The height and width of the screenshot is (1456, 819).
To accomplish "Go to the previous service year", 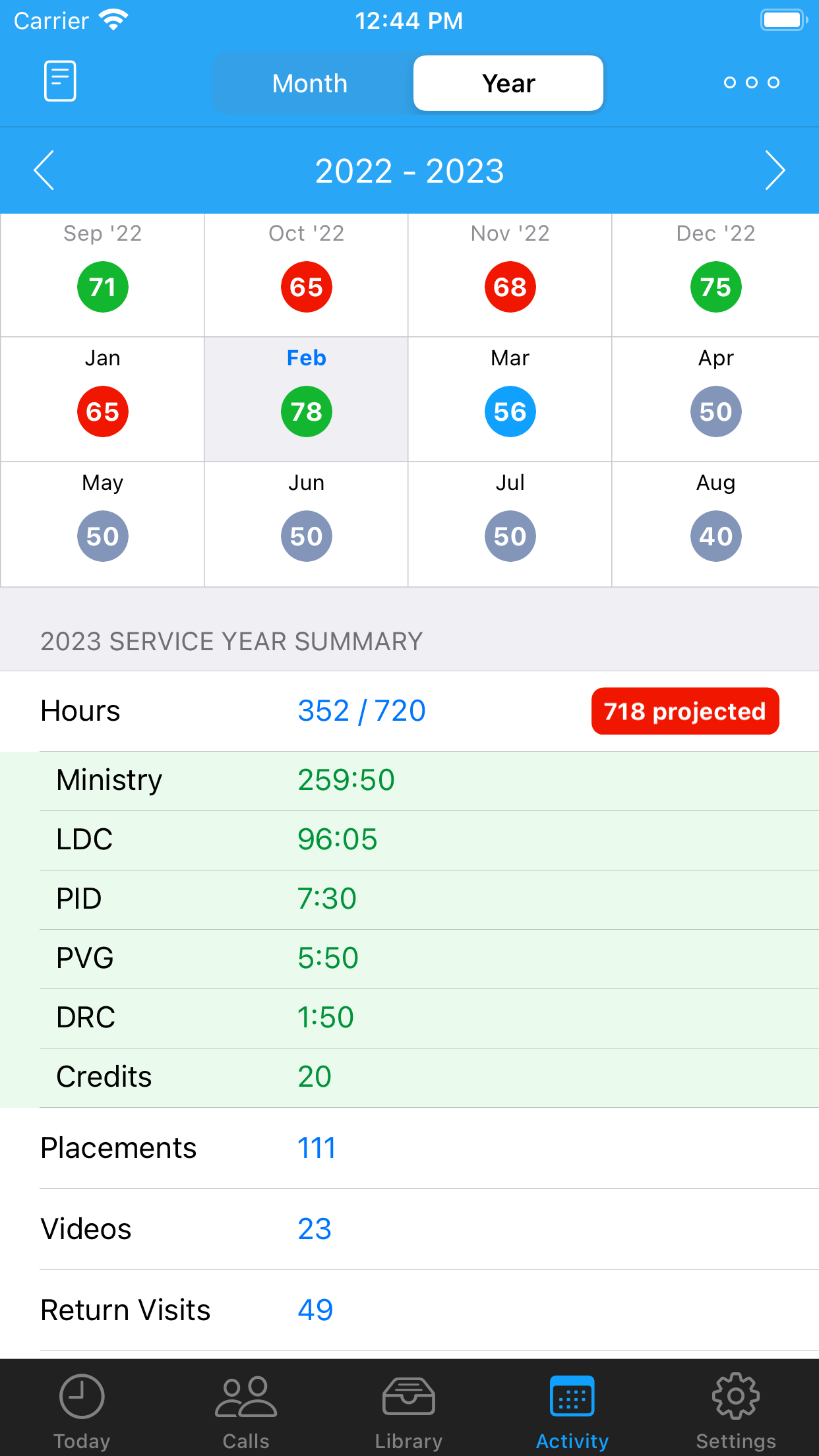I will click(x=44, y=171).
